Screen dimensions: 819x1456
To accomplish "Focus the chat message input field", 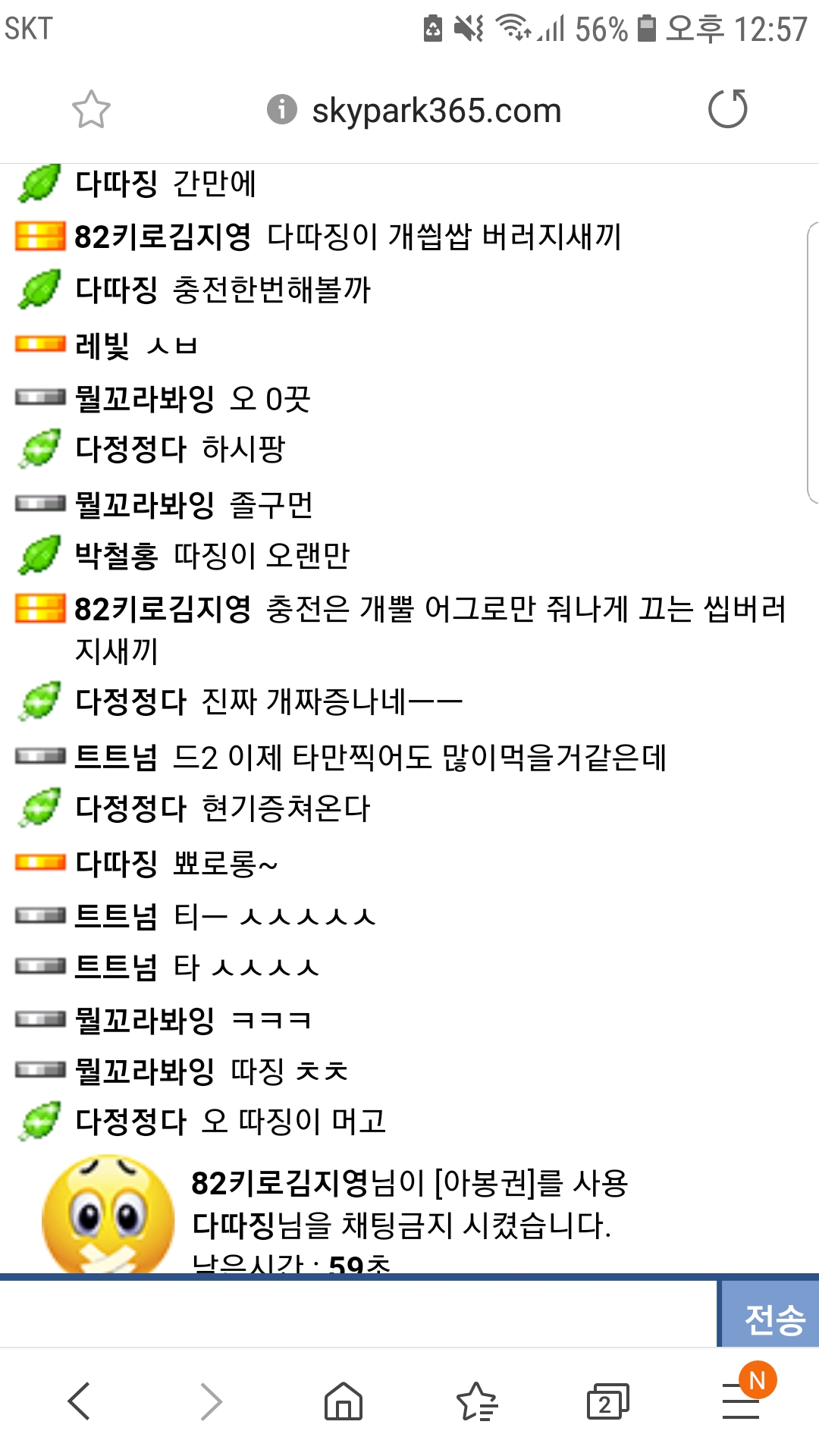I will pos(358,1314).
